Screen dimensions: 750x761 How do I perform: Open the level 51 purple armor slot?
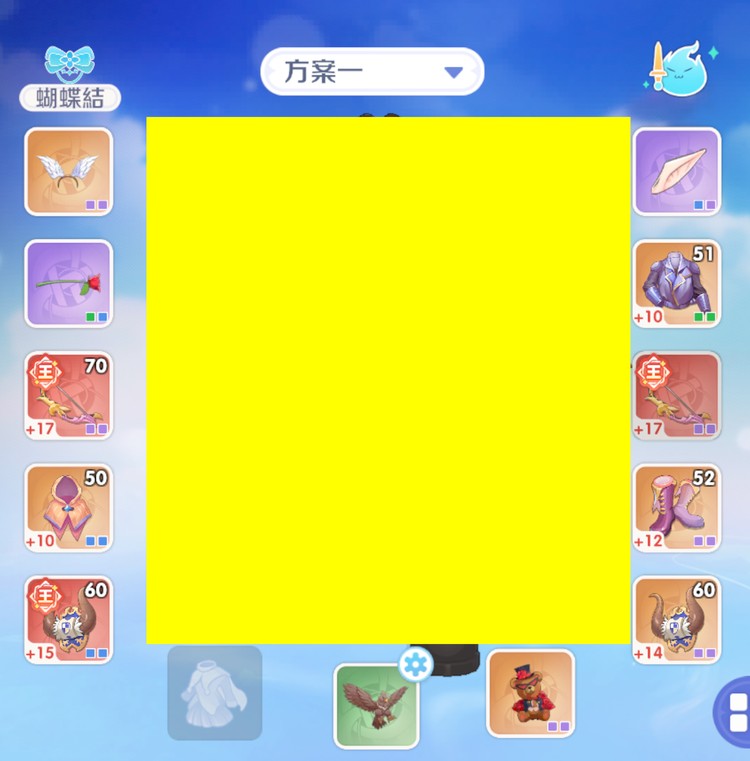(x=677, y=283)
